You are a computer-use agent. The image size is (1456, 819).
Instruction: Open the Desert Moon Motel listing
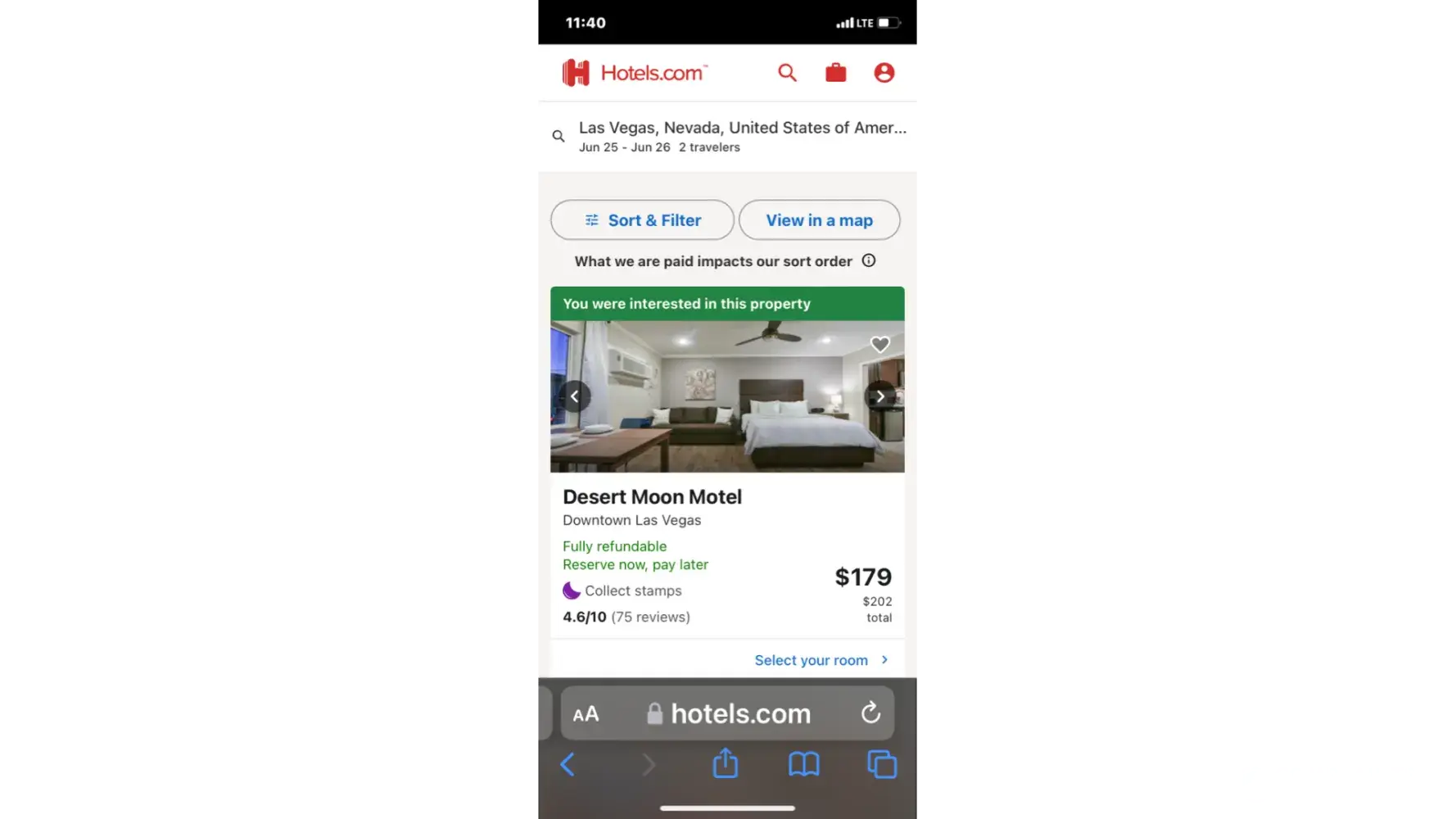pyautogui.click(x=652, y=497)
